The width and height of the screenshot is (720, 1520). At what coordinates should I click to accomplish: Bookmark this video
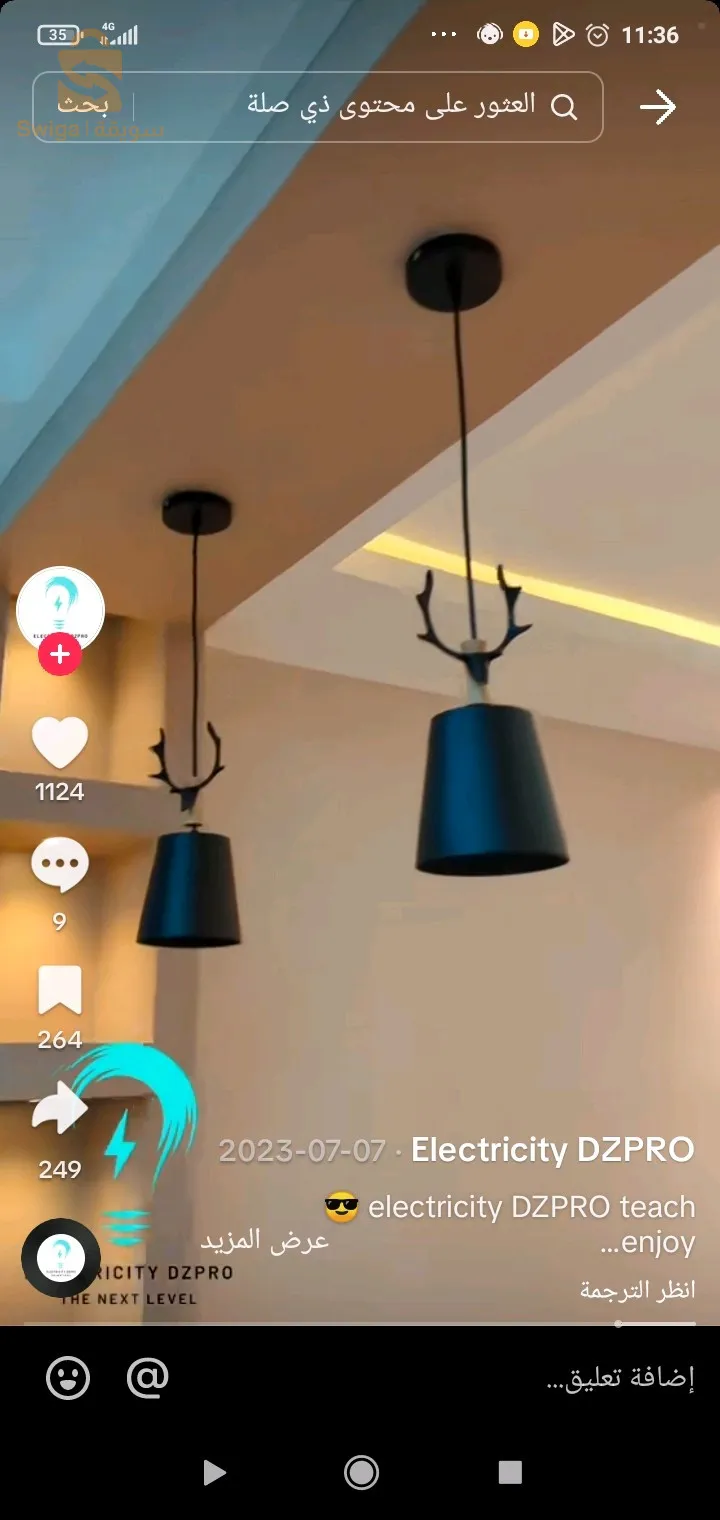(x=60, y=991)
